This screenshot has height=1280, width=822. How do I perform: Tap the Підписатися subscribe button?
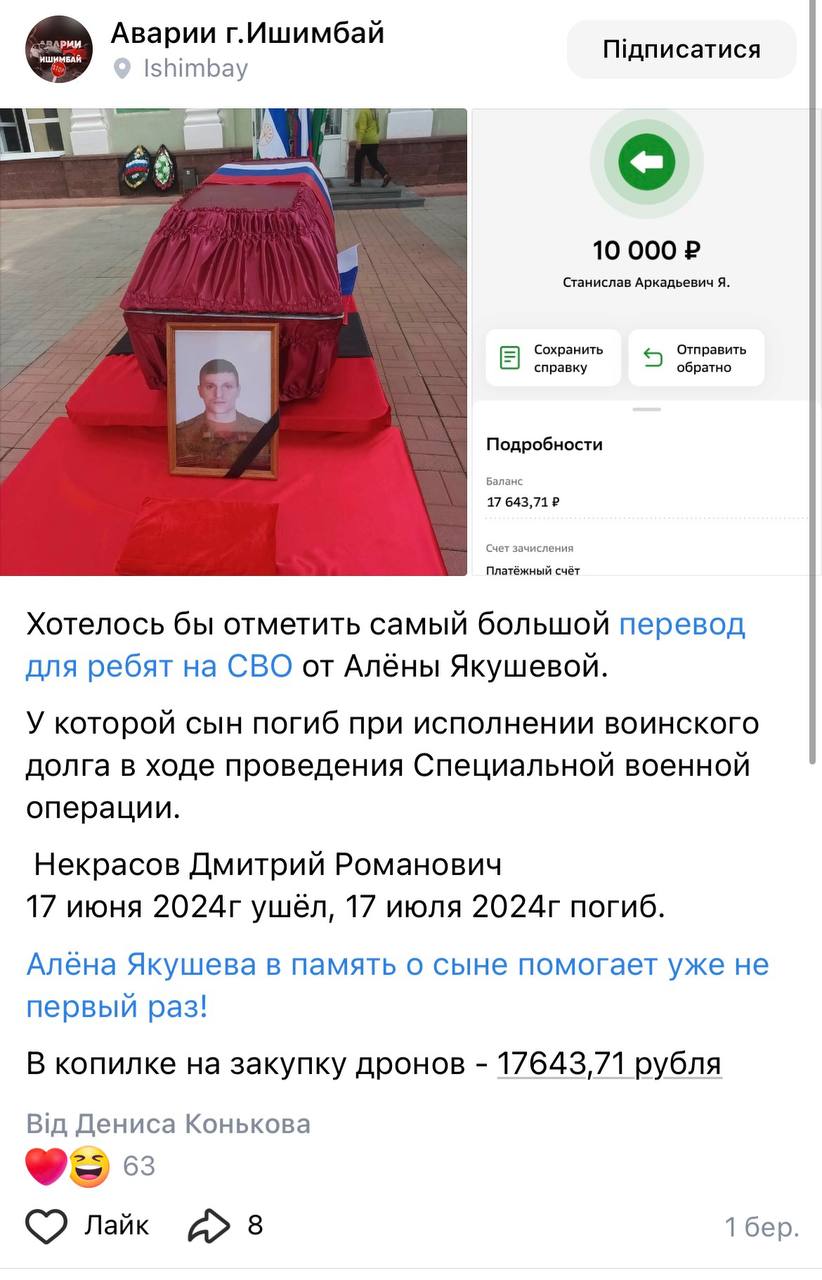point(681,49)
